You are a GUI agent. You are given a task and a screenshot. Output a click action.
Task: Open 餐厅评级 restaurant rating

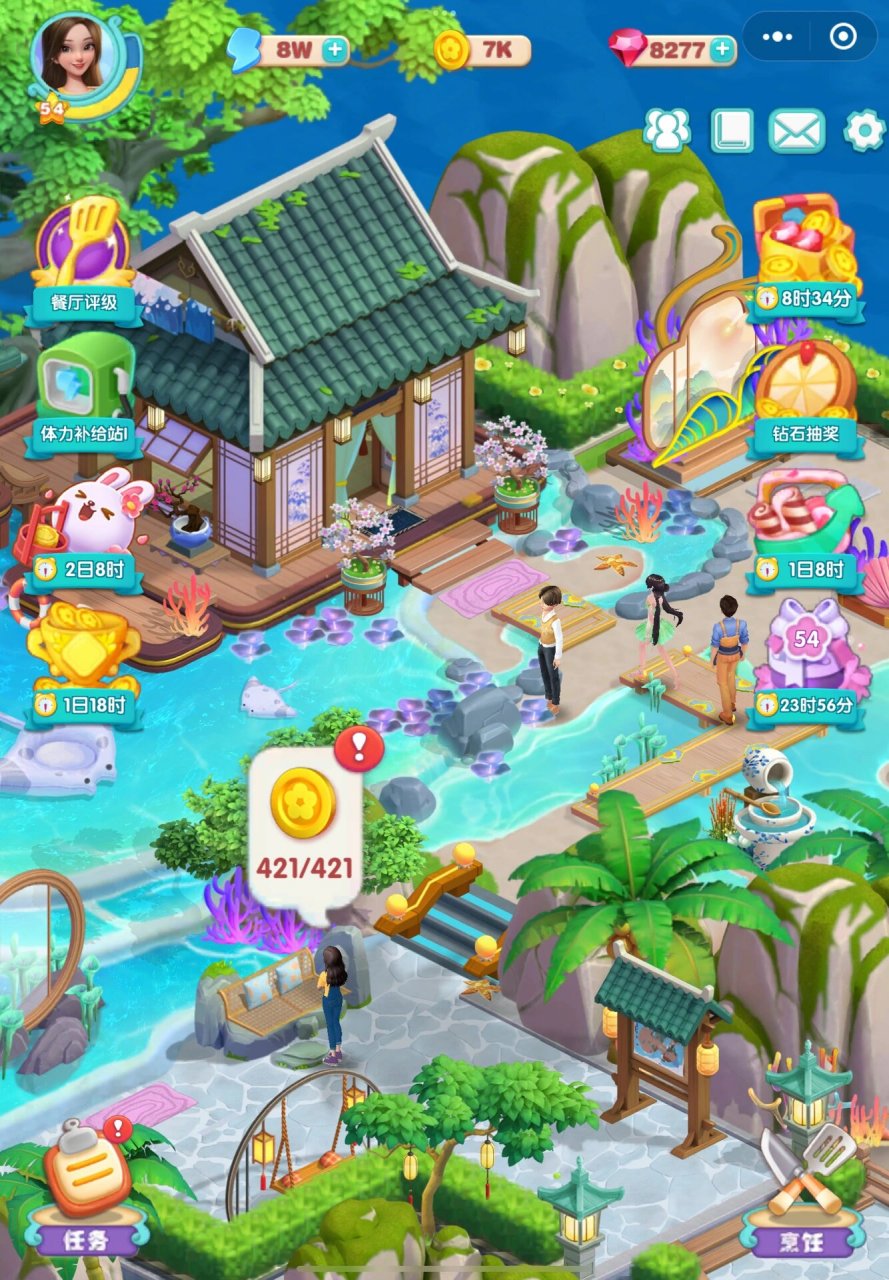click(x=83, y=255)
